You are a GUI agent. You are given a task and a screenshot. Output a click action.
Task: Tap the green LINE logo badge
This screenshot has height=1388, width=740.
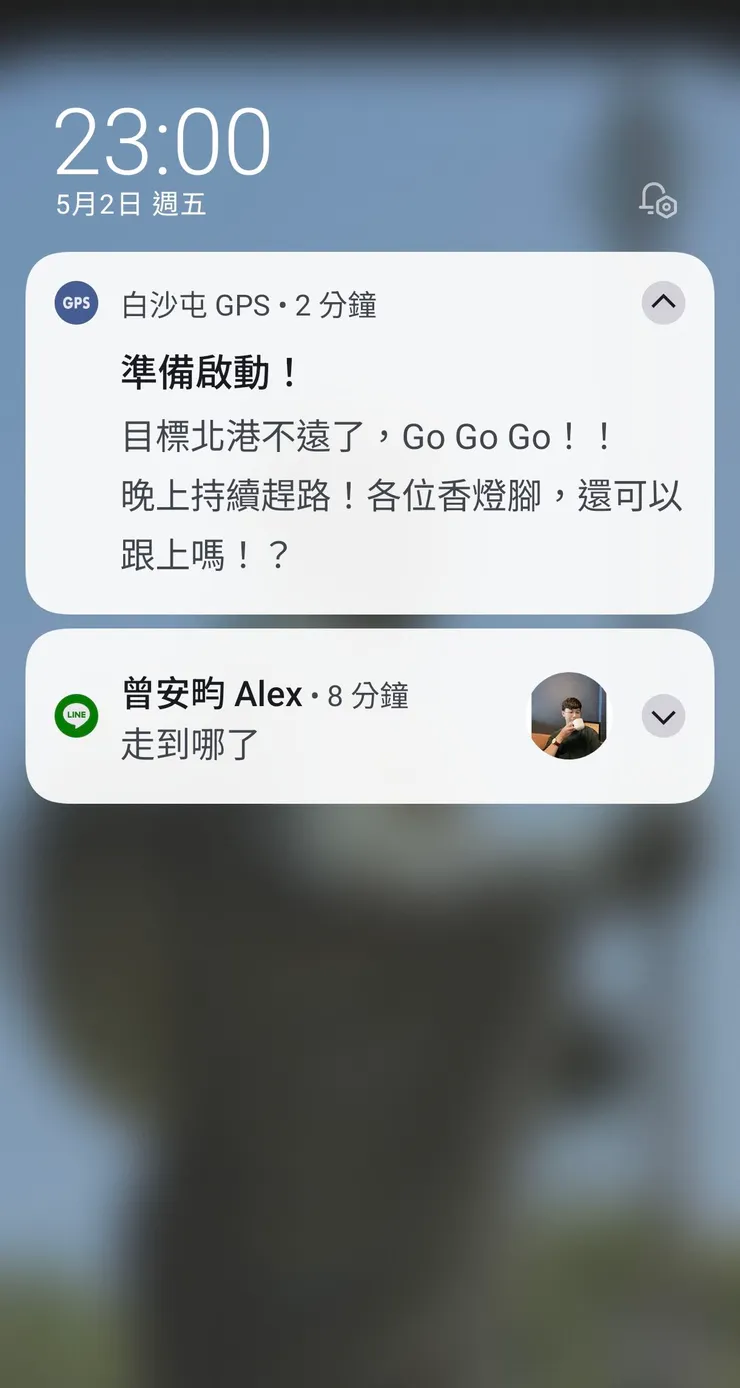tap(75, 716)
